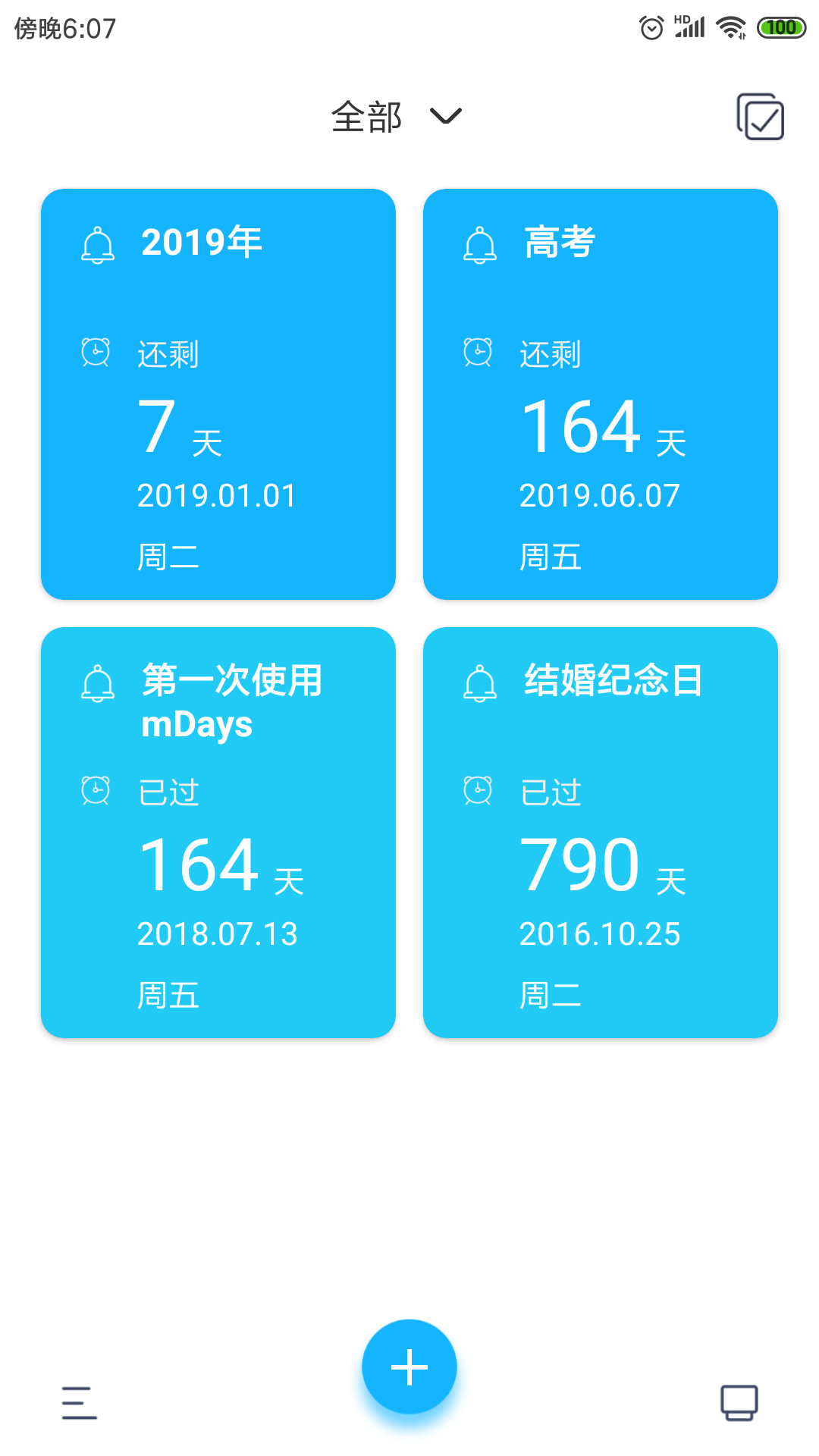Click the bell icon on the 2019年 card

pos(97,244)
